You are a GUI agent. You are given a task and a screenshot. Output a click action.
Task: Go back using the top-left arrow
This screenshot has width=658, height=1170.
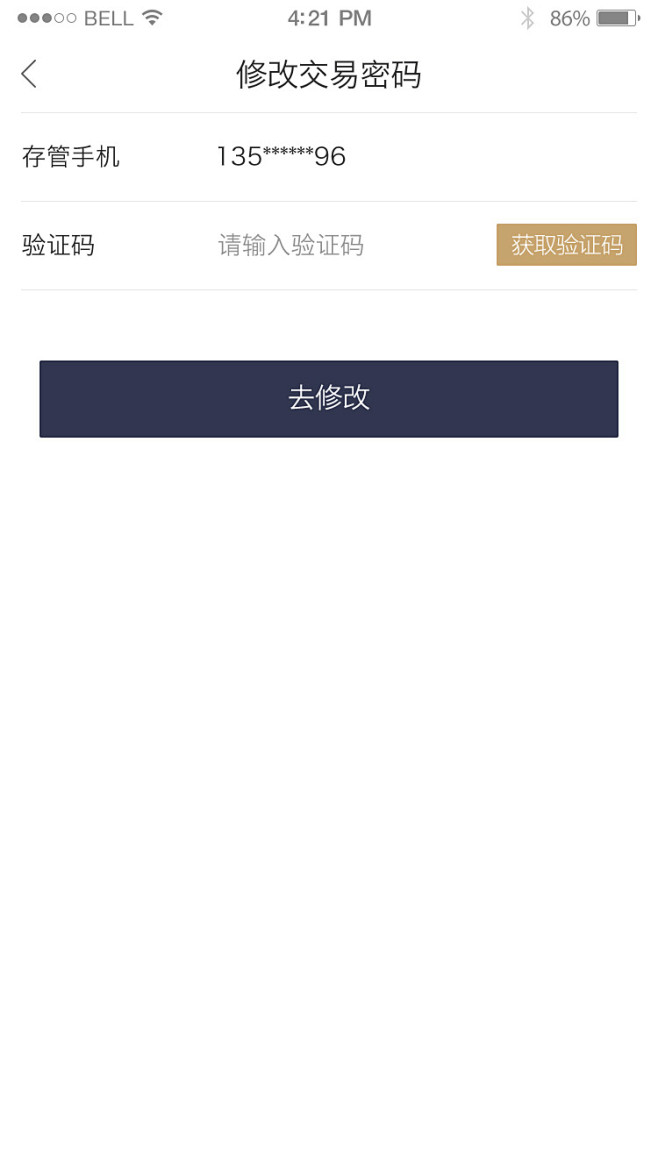click(29, 74)
